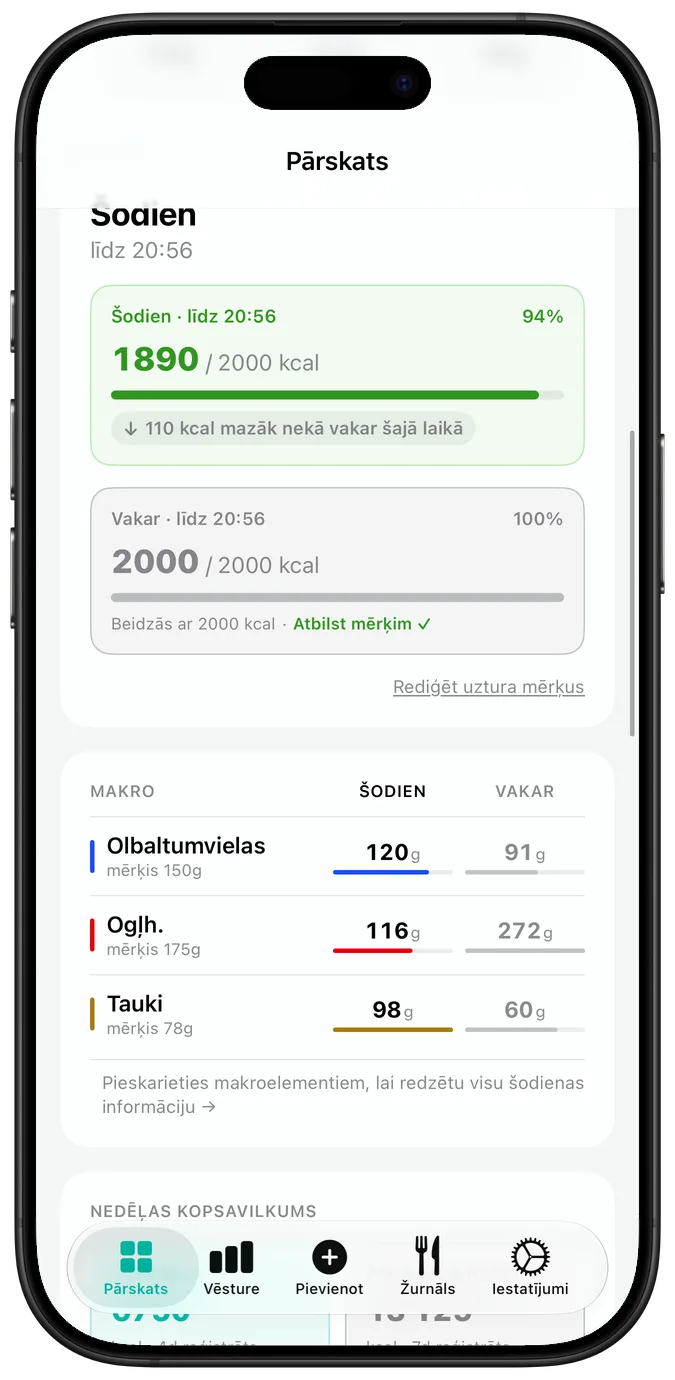Open the Ogļh. macro row
The width and height of the screenshot is (675, 1380).
(x=337, y=936)
